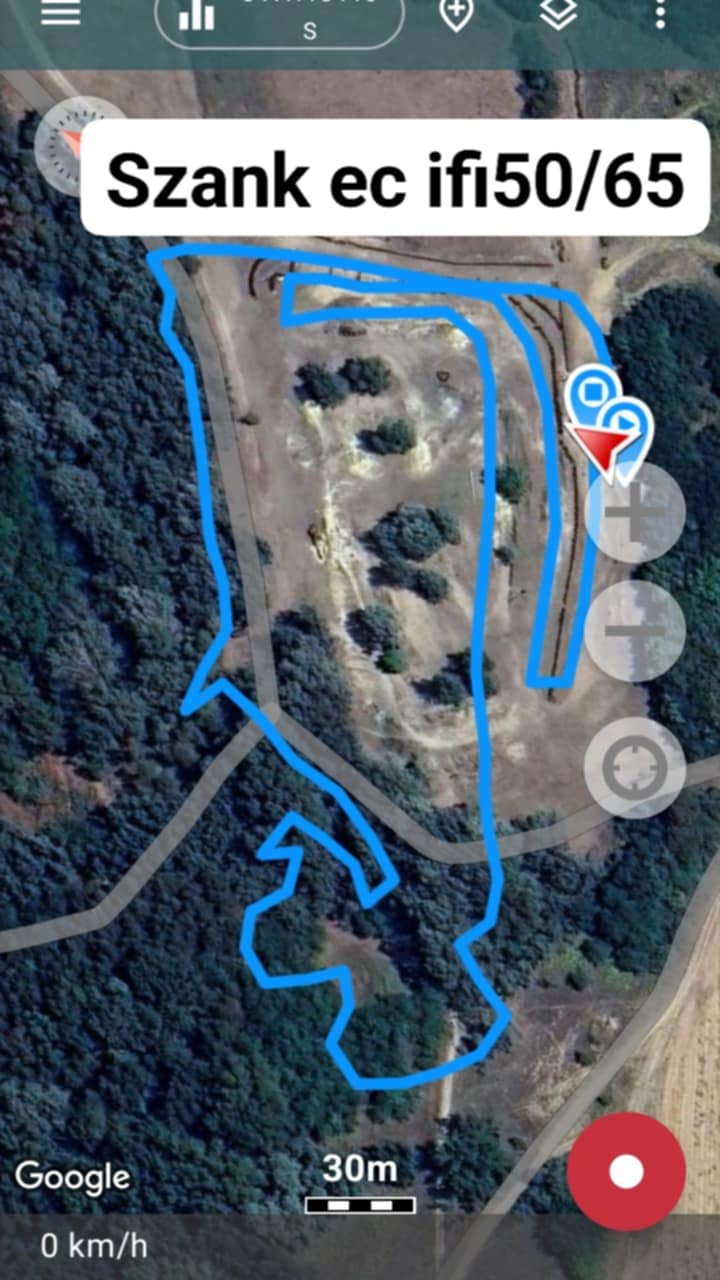Viewport: 720px width, 1280px height.
Task: Center map on my location
Action: tap(635, 768)
